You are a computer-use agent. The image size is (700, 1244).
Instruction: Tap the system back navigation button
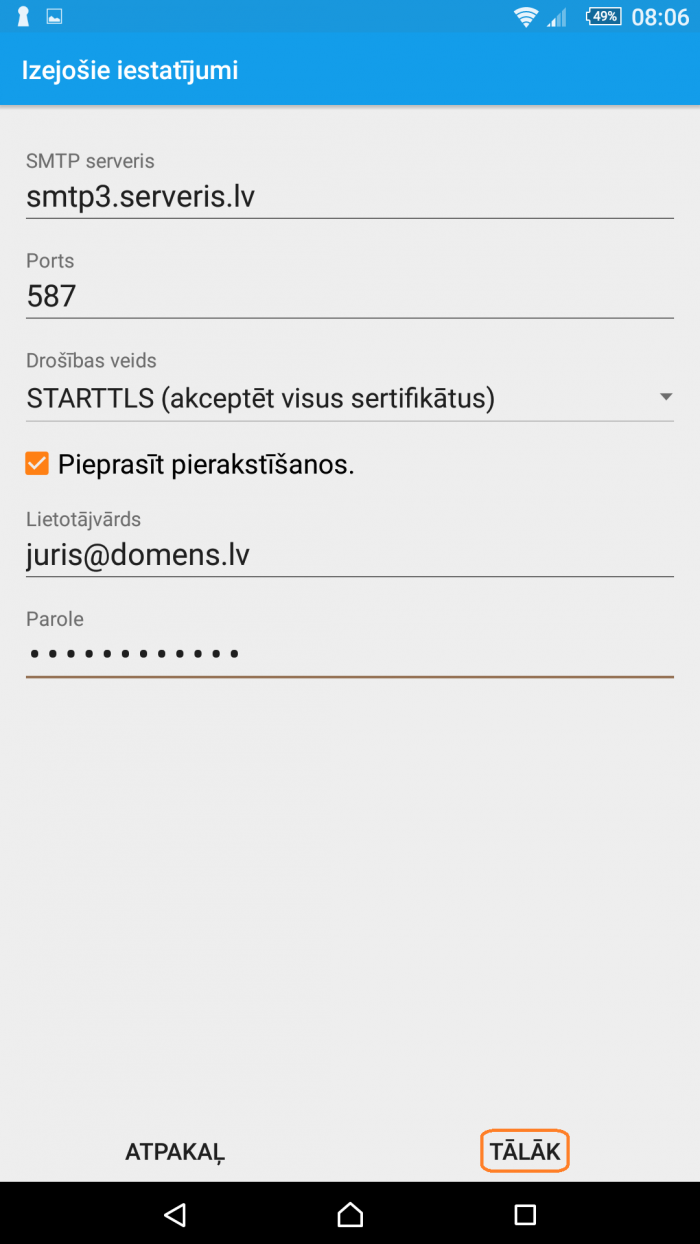pos(175,1214)
